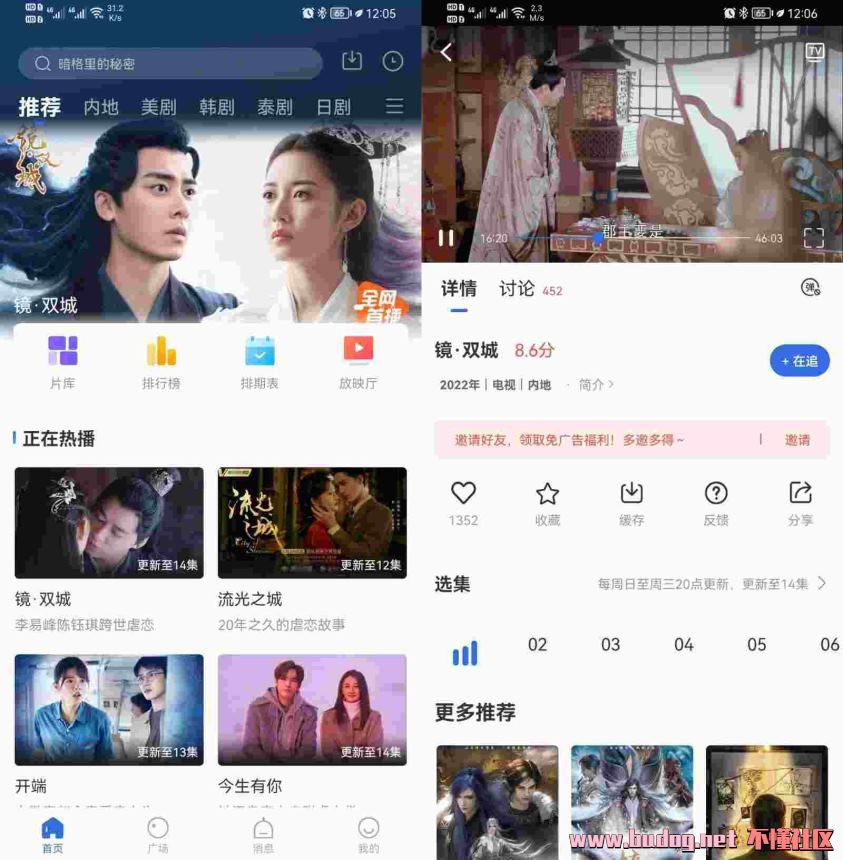
Task: Tap the 在追 follow button
Action: point(799,361)
